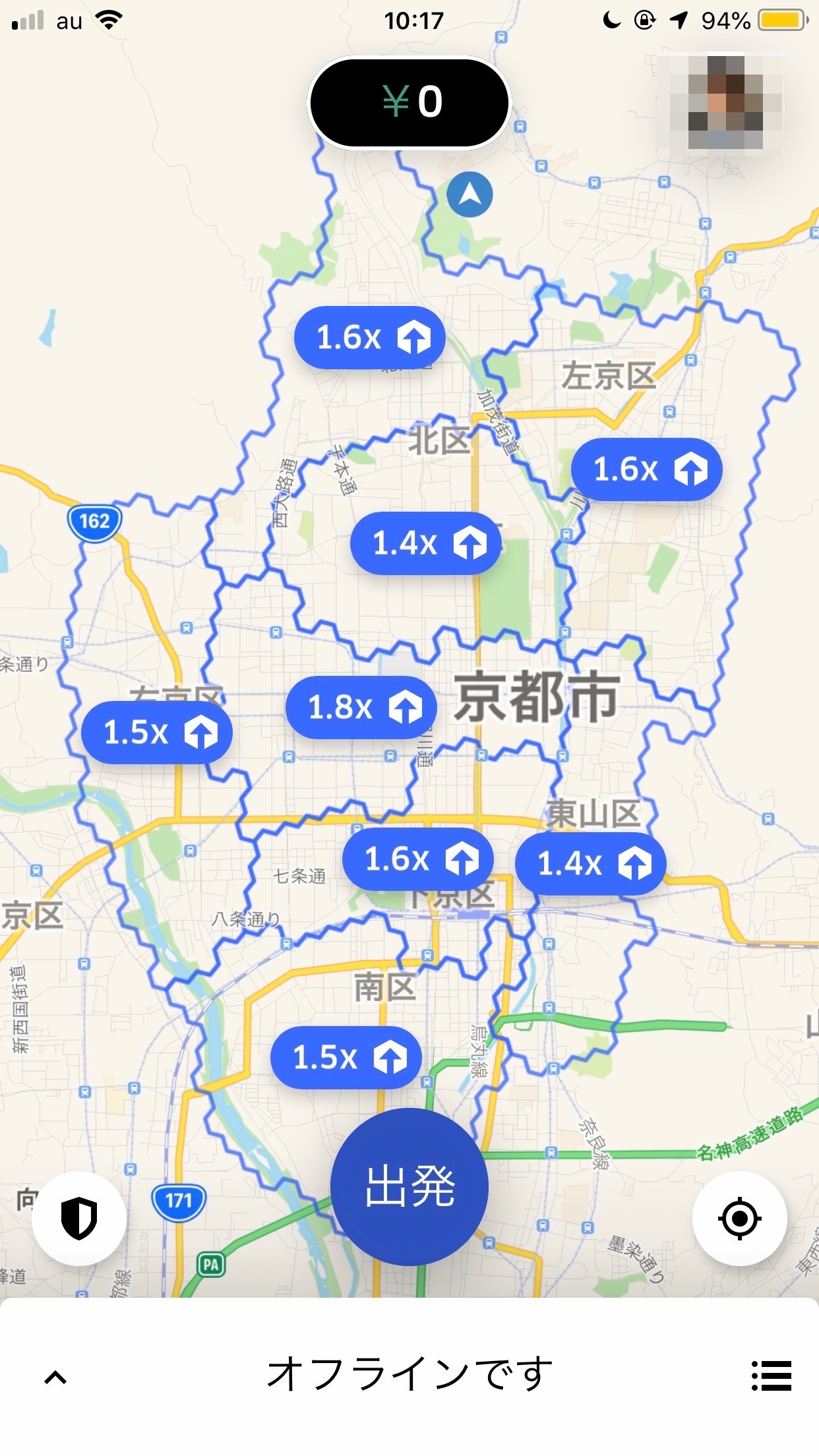Select the 1.6x surge marker near 左京区
819x1456 pixels.
pyautogui.click(x=647, y=470)
